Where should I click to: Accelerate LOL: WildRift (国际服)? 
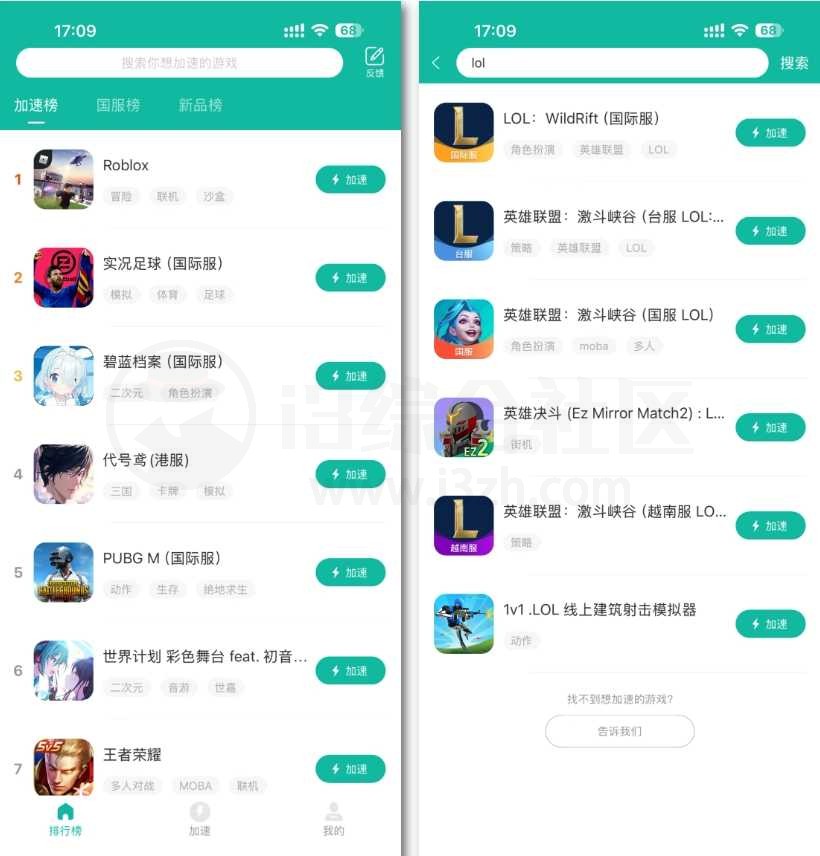pos(770,133)
